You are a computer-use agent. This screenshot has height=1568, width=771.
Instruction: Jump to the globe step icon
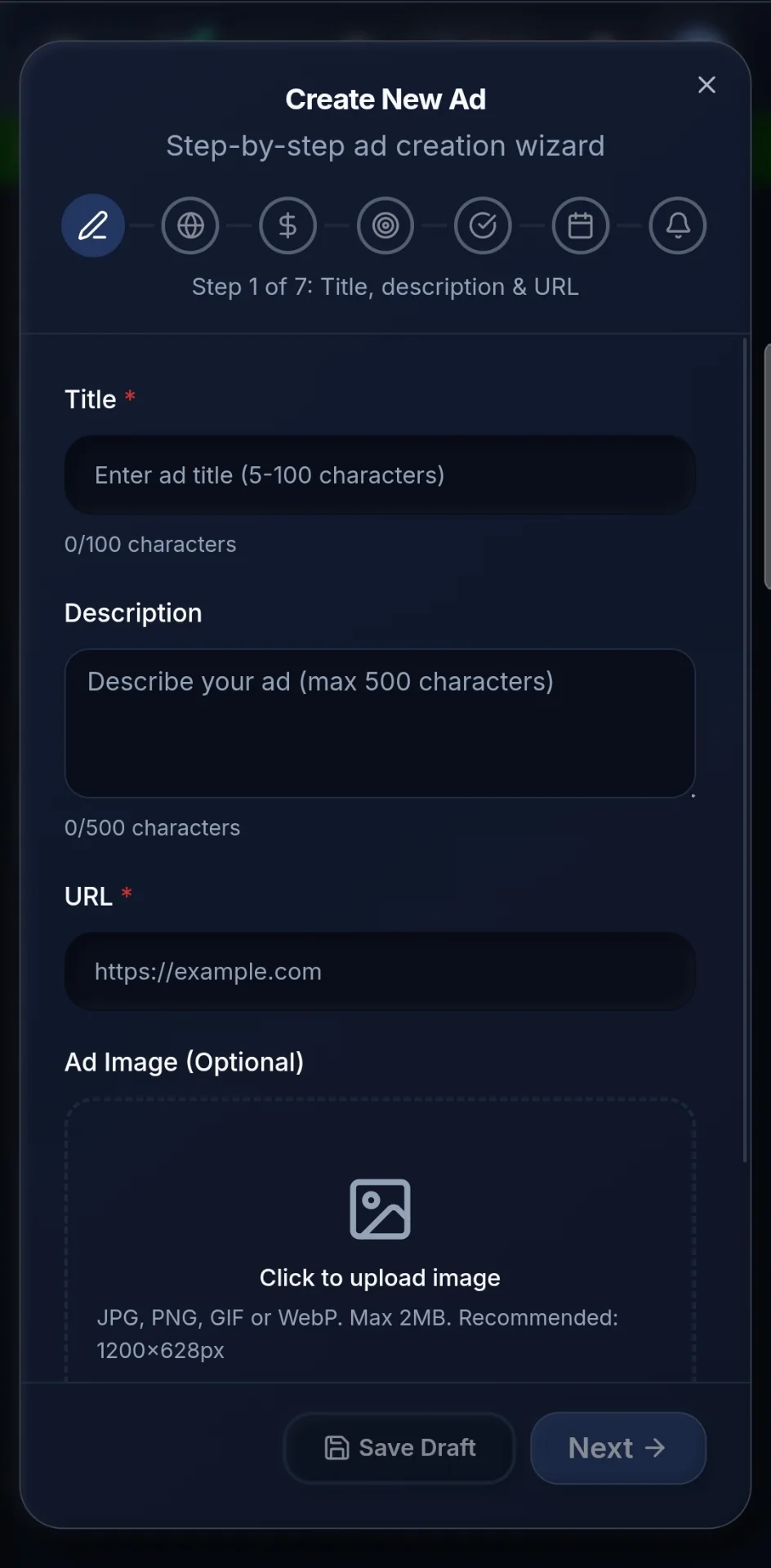[190, 225]
